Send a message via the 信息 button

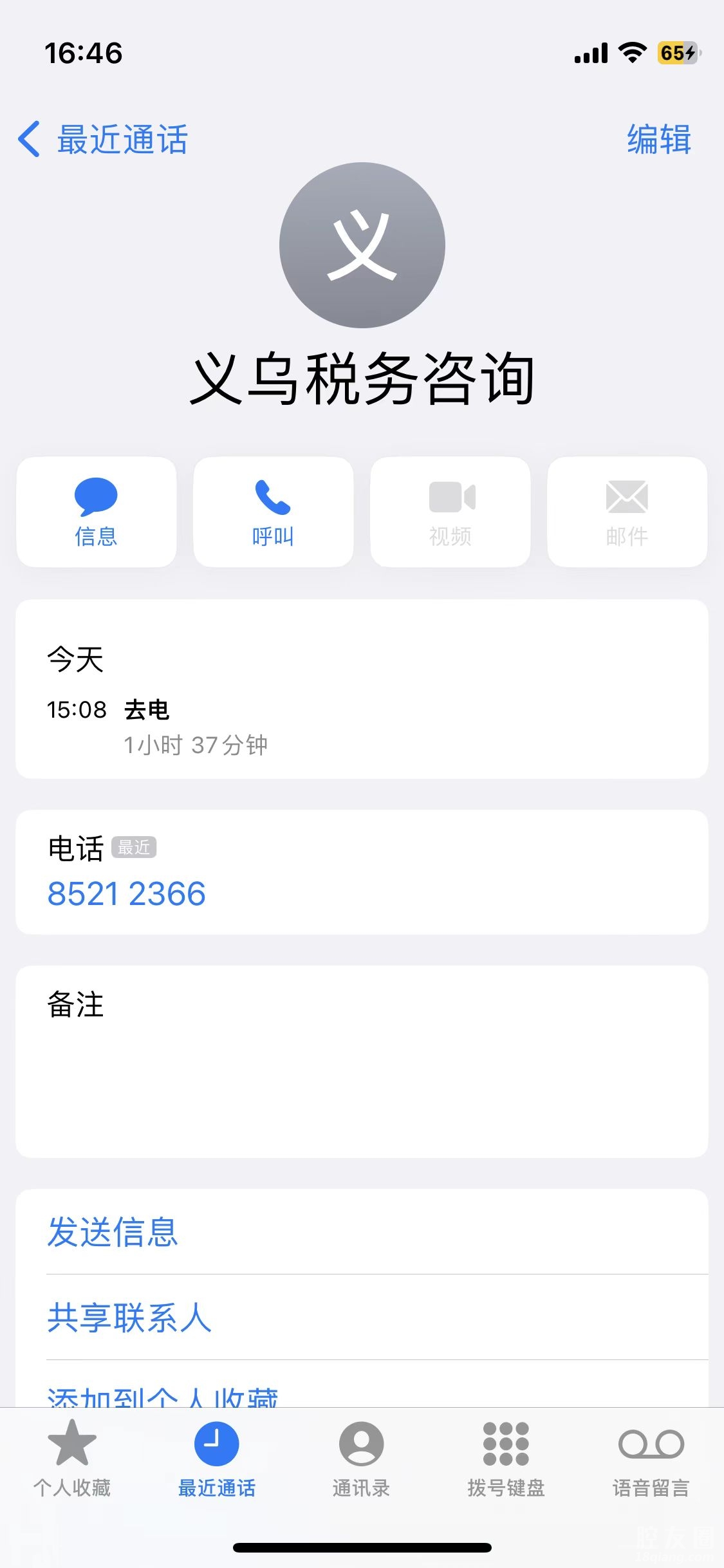pos(97,512)
